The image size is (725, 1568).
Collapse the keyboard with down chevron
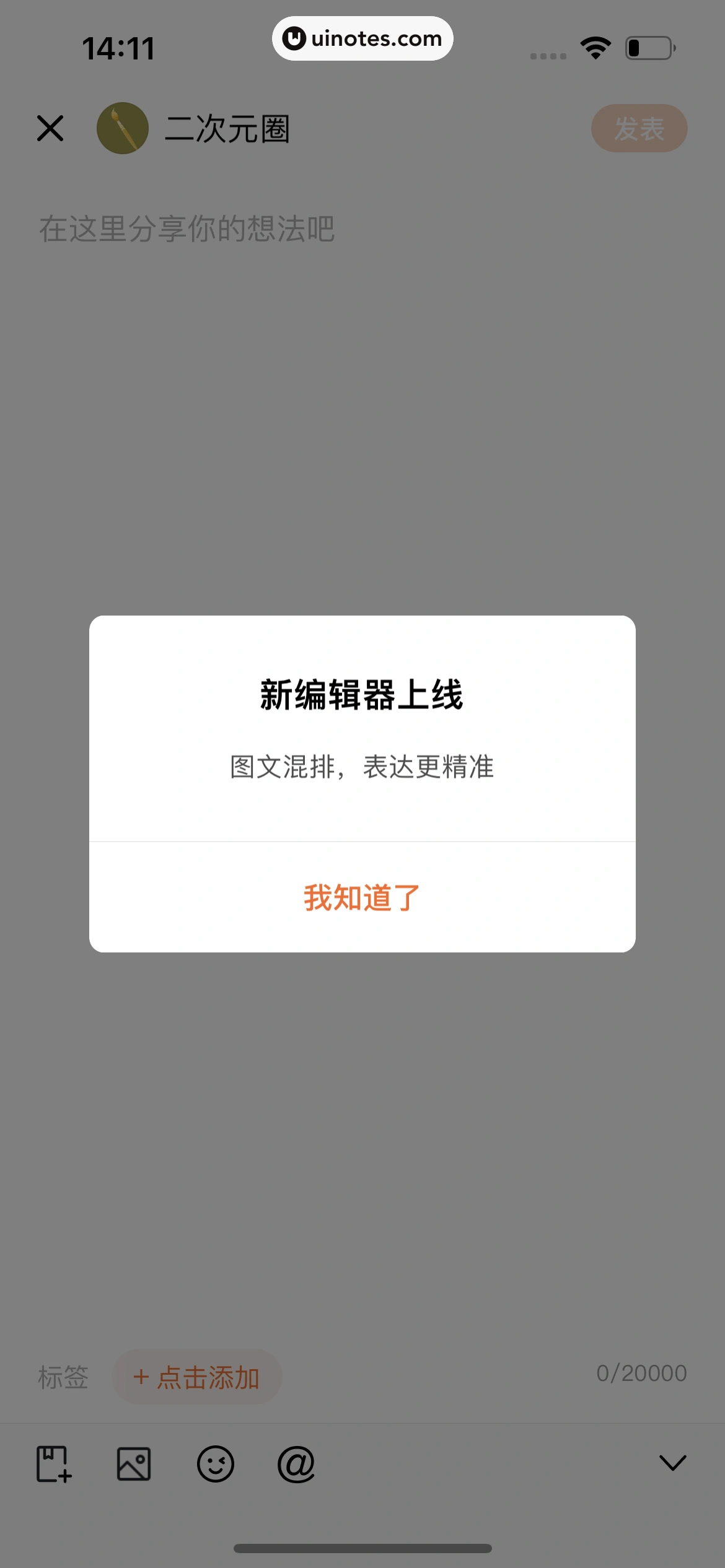pos(672,1463)
